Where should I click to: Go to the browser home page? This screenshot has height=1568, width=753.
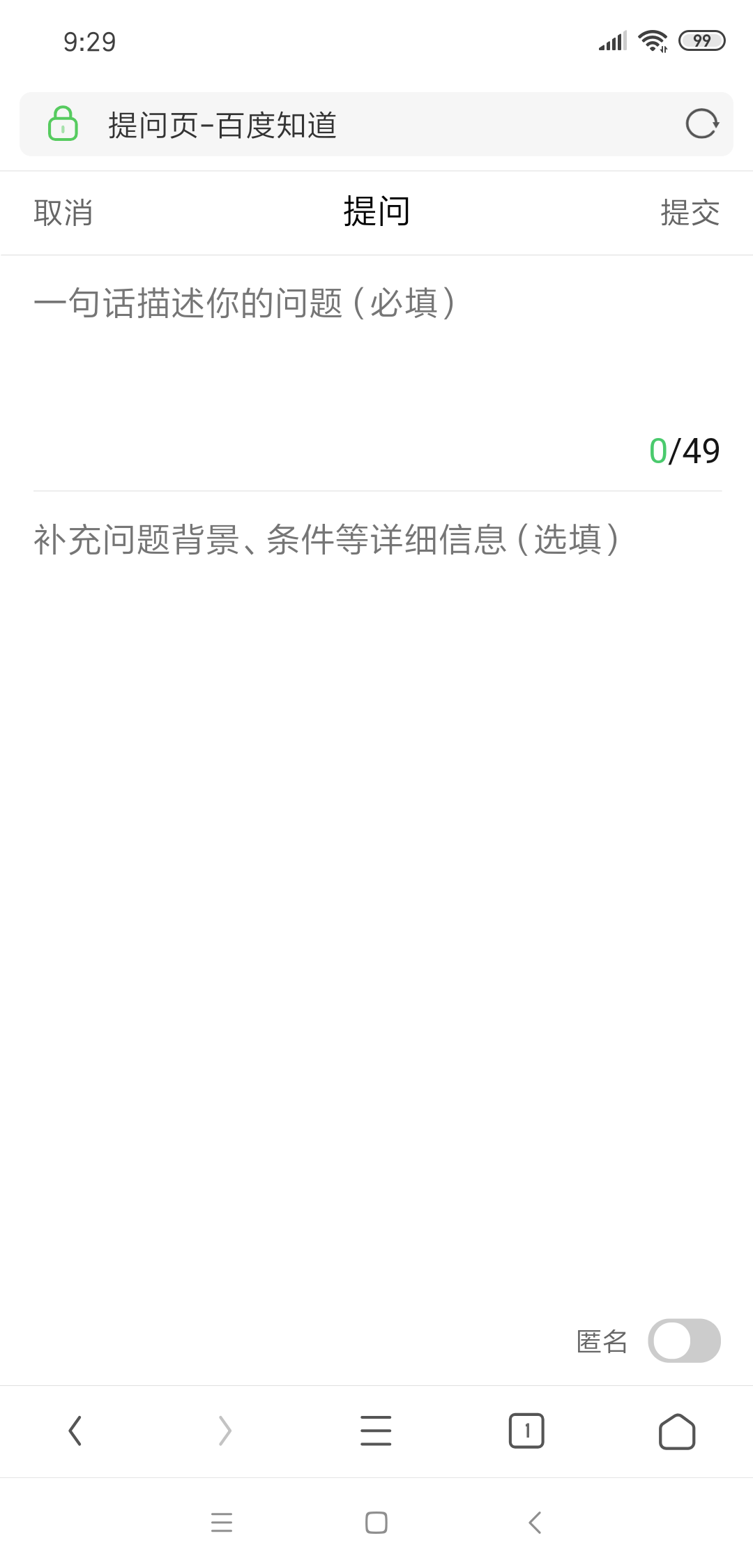[x=677, y=1431]
